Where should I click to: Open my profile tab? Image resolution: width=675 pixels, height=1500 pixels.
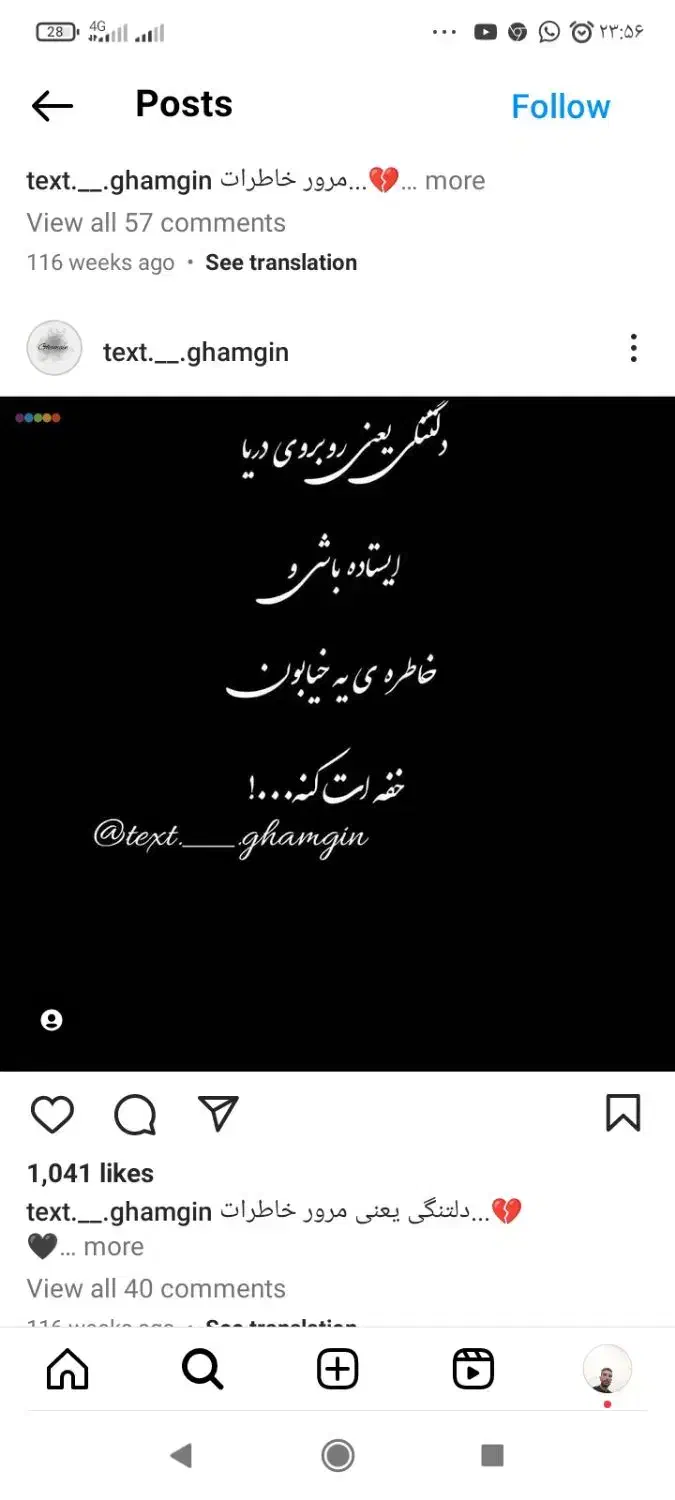click(607, 1370)
